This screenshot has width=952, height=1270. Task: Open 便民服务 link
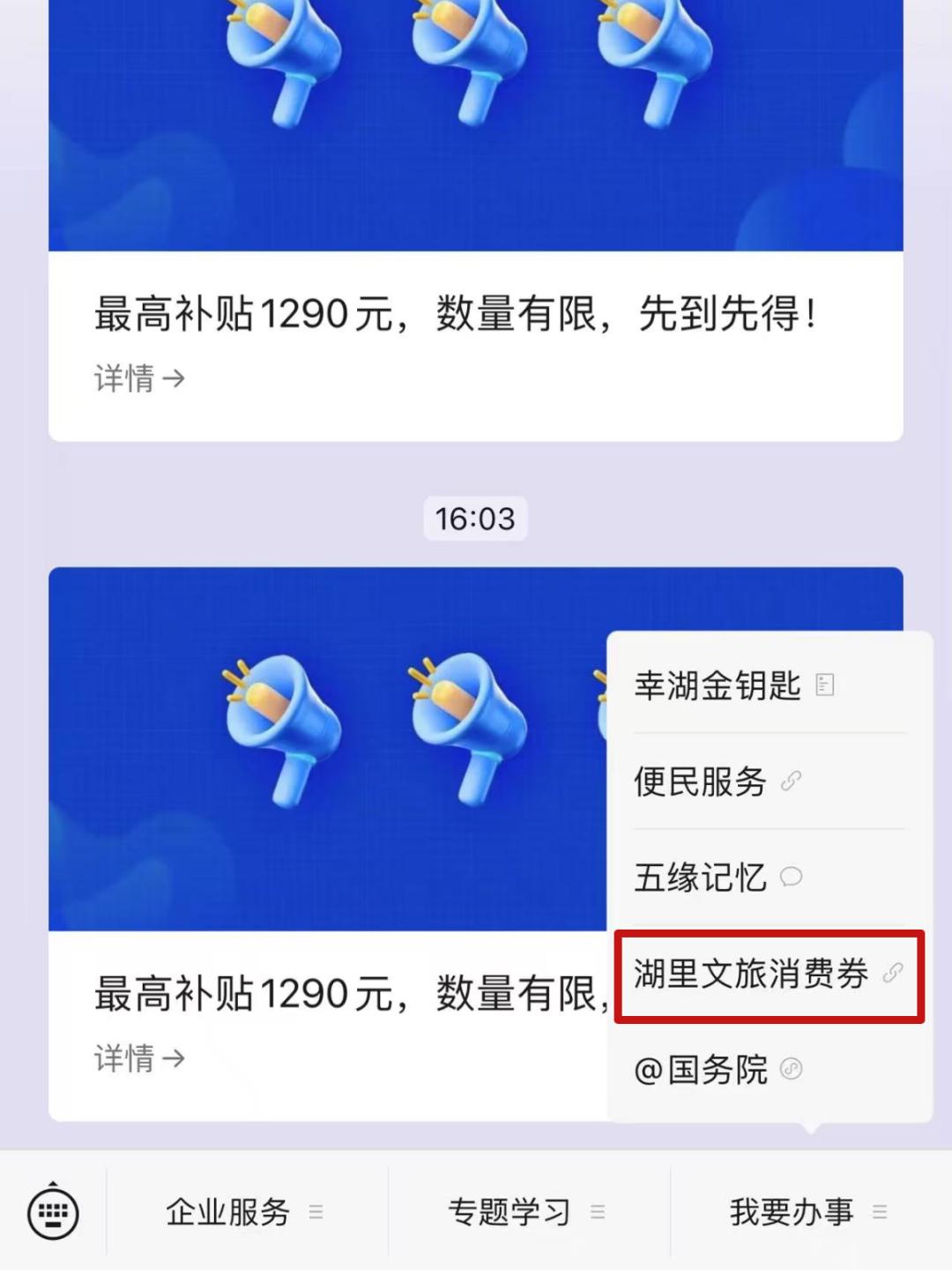point(716,781)
